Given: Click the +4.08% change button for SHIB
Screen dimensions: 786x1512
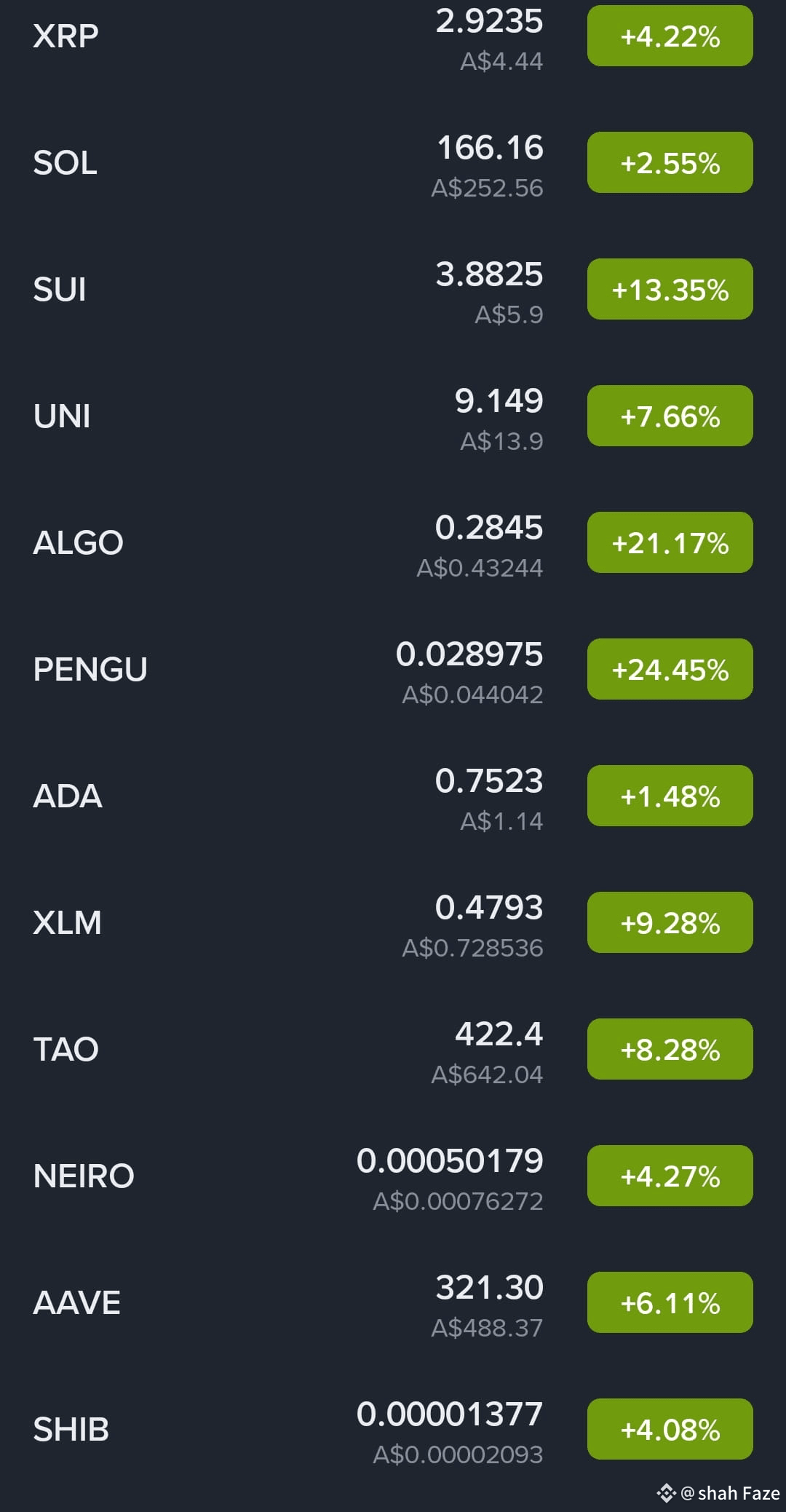Looking at the screenshot, I should (669, 1429).
